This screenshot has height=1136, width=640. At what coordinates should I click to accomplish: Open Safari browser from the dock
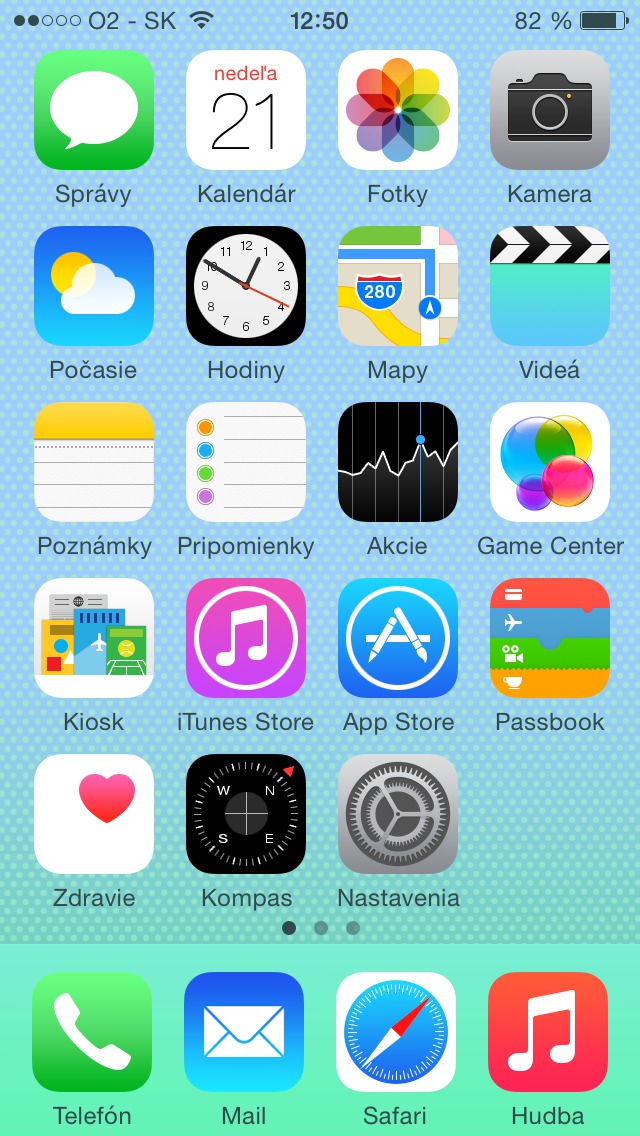coord(396,1032)
